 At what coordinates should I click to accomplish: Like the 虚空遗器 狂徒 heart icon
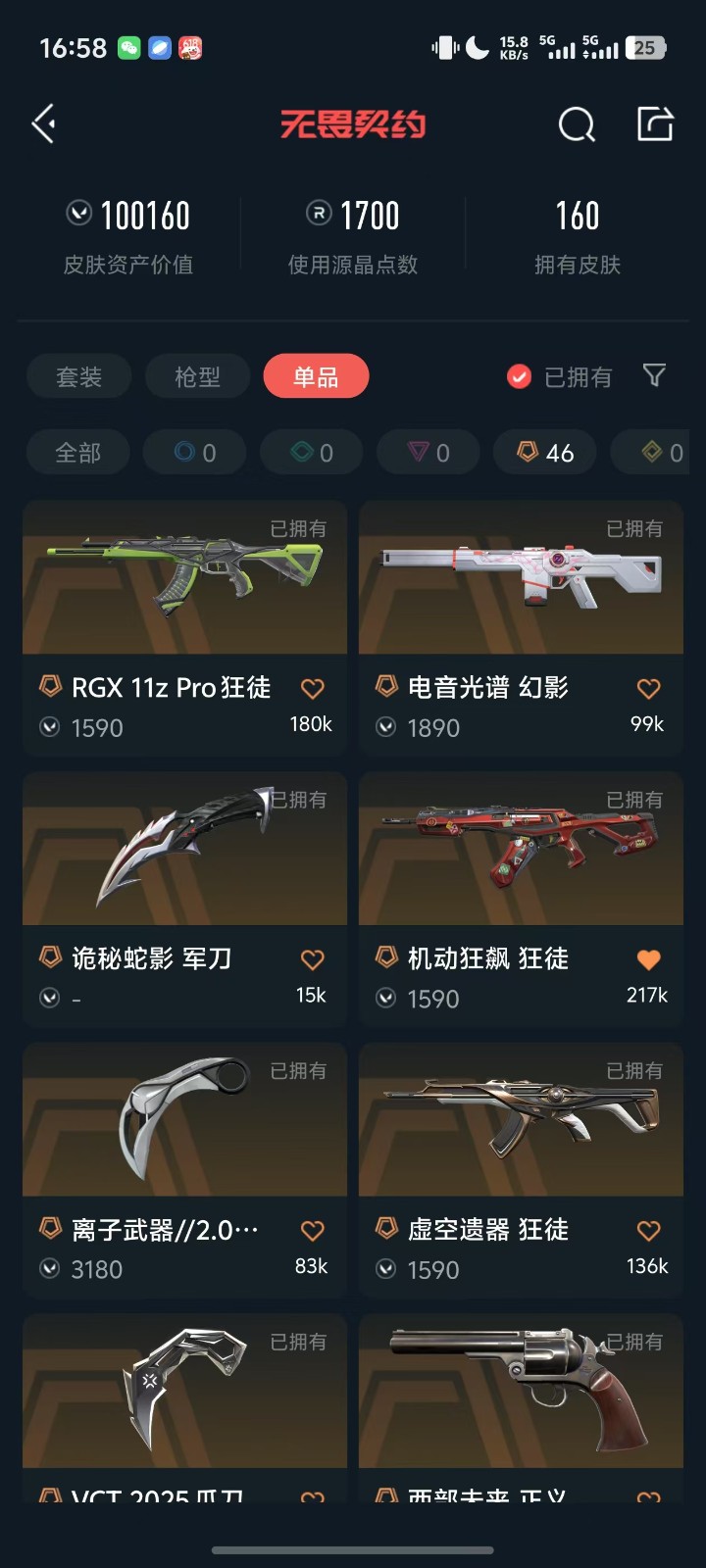(x=648, y=1231)
